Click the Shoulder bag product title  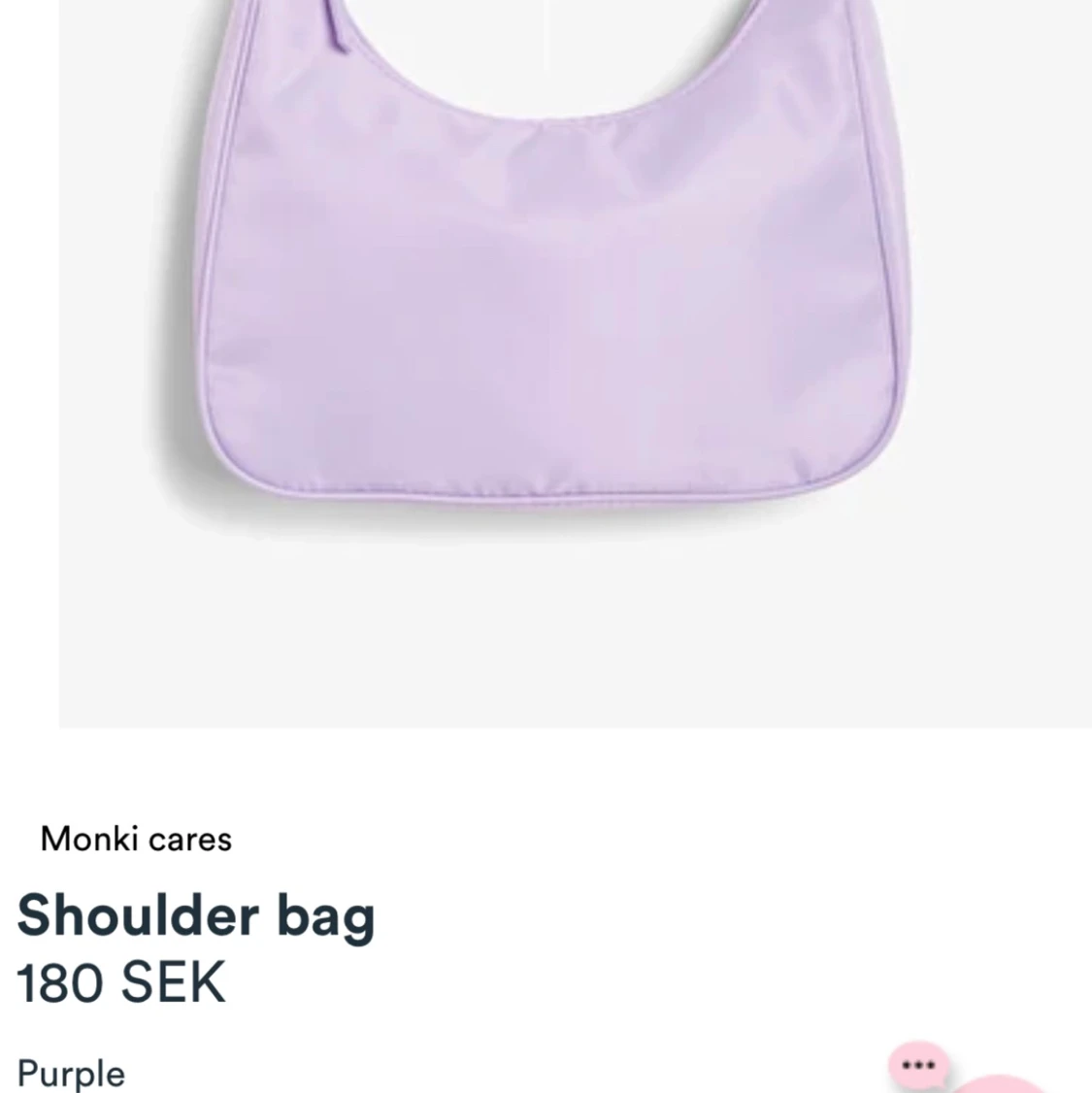198,913
